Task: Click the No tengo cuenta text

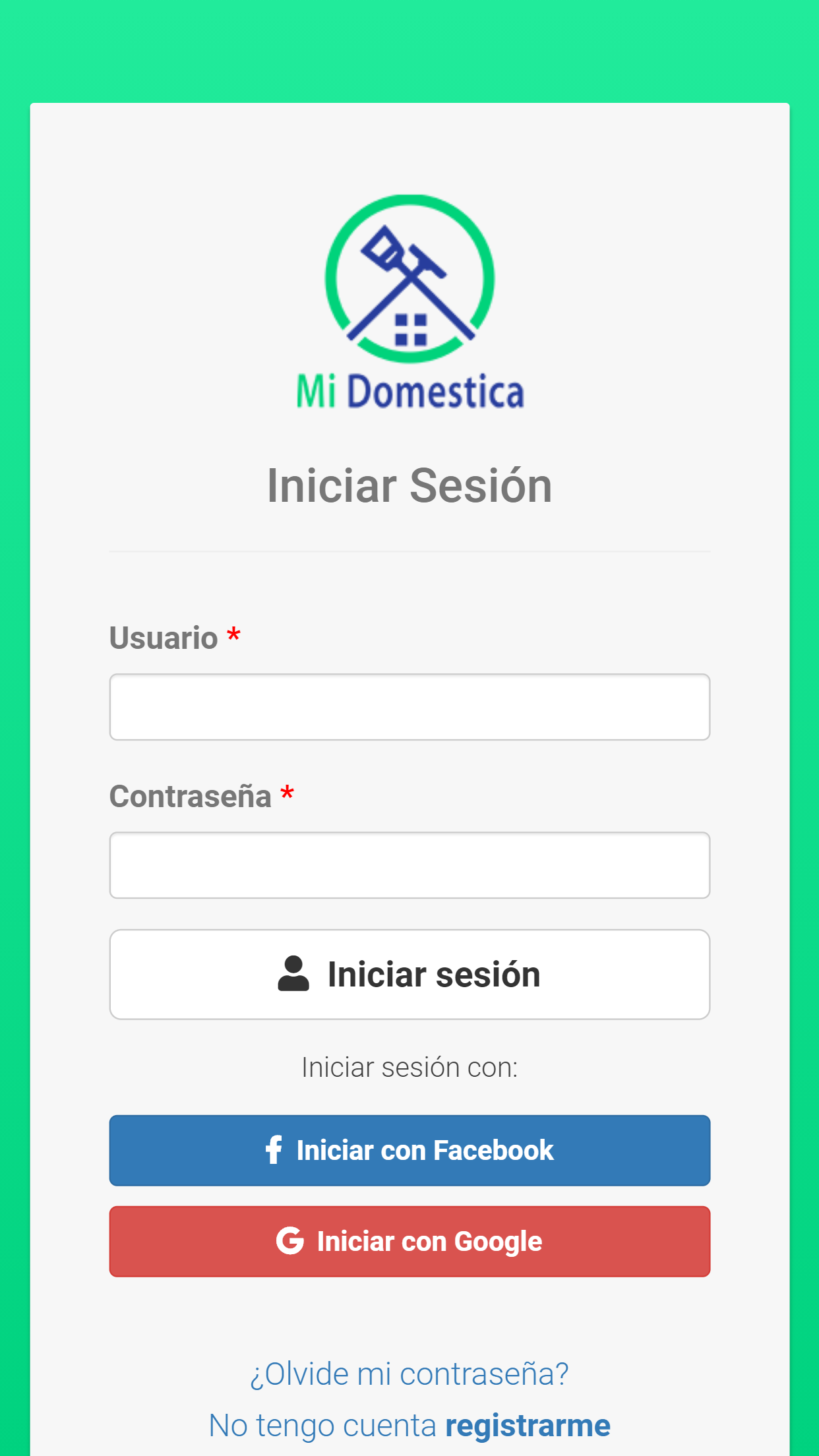Action: 321,1424
